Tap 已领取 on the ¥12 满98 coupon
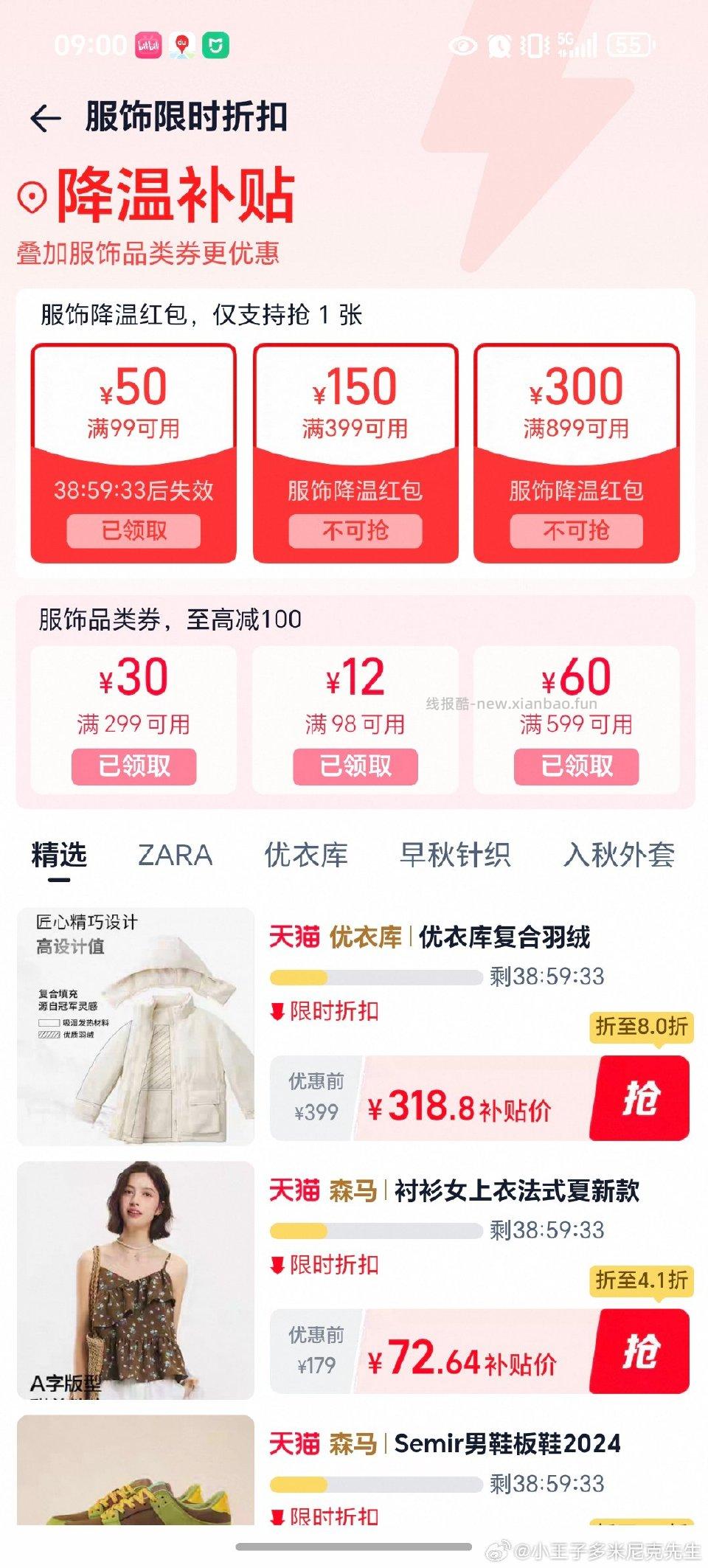The image size is (708, 1568). pos(356,768)
